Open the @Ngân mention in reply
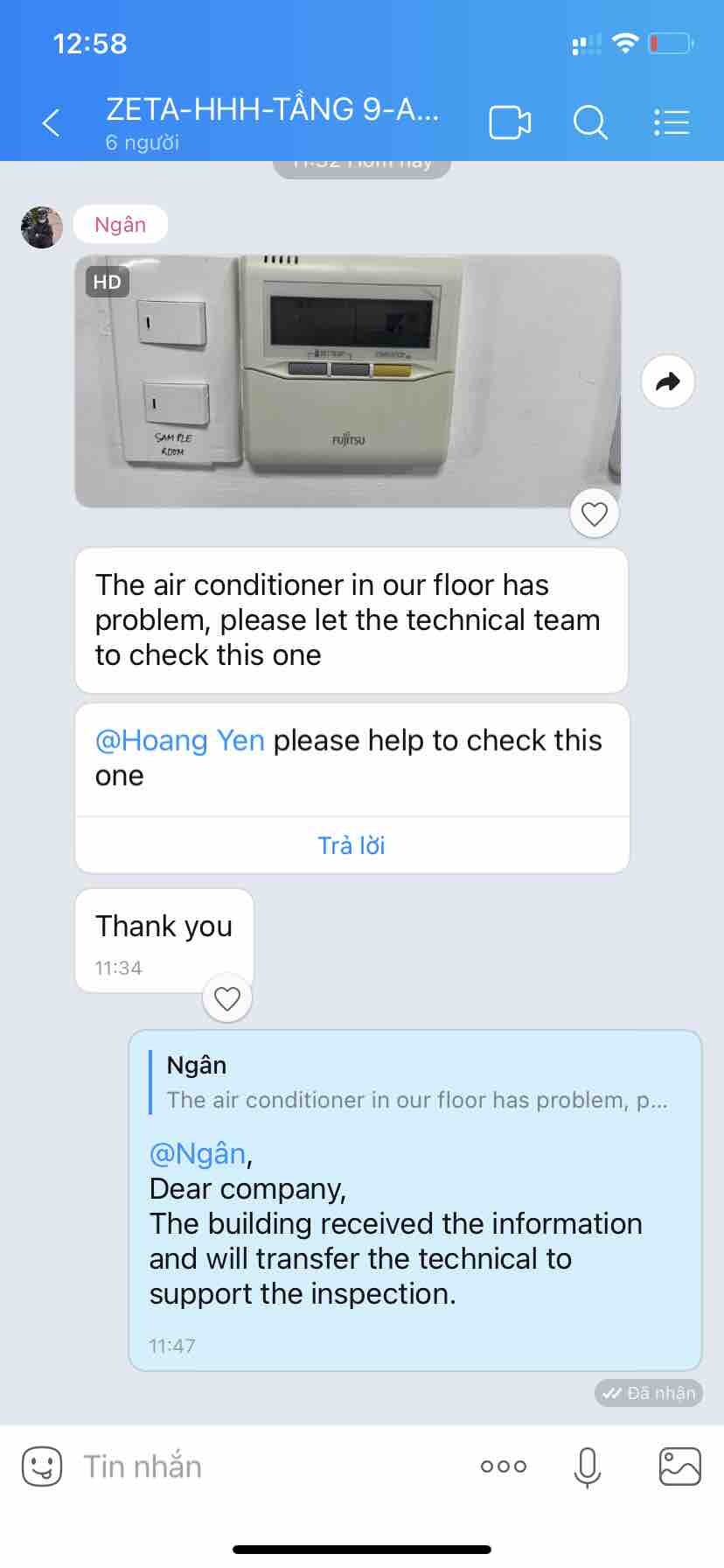 coord(198,1154)
